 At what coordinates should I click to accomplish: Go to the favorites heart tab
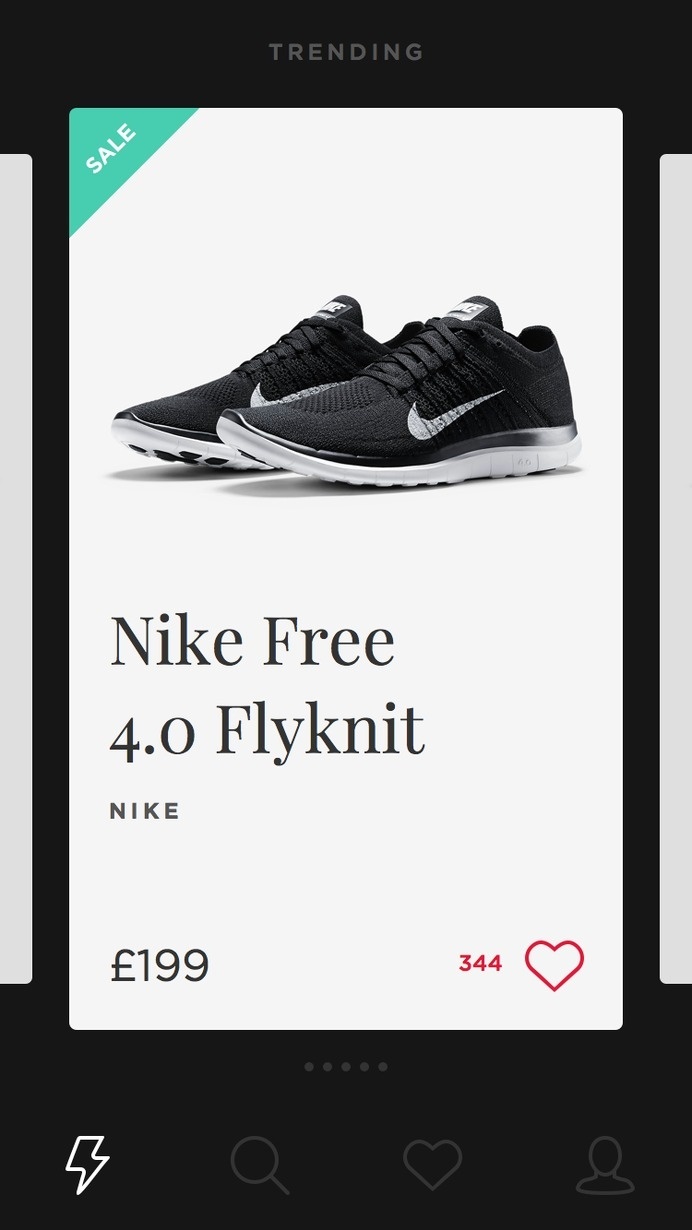point(432,1165)
